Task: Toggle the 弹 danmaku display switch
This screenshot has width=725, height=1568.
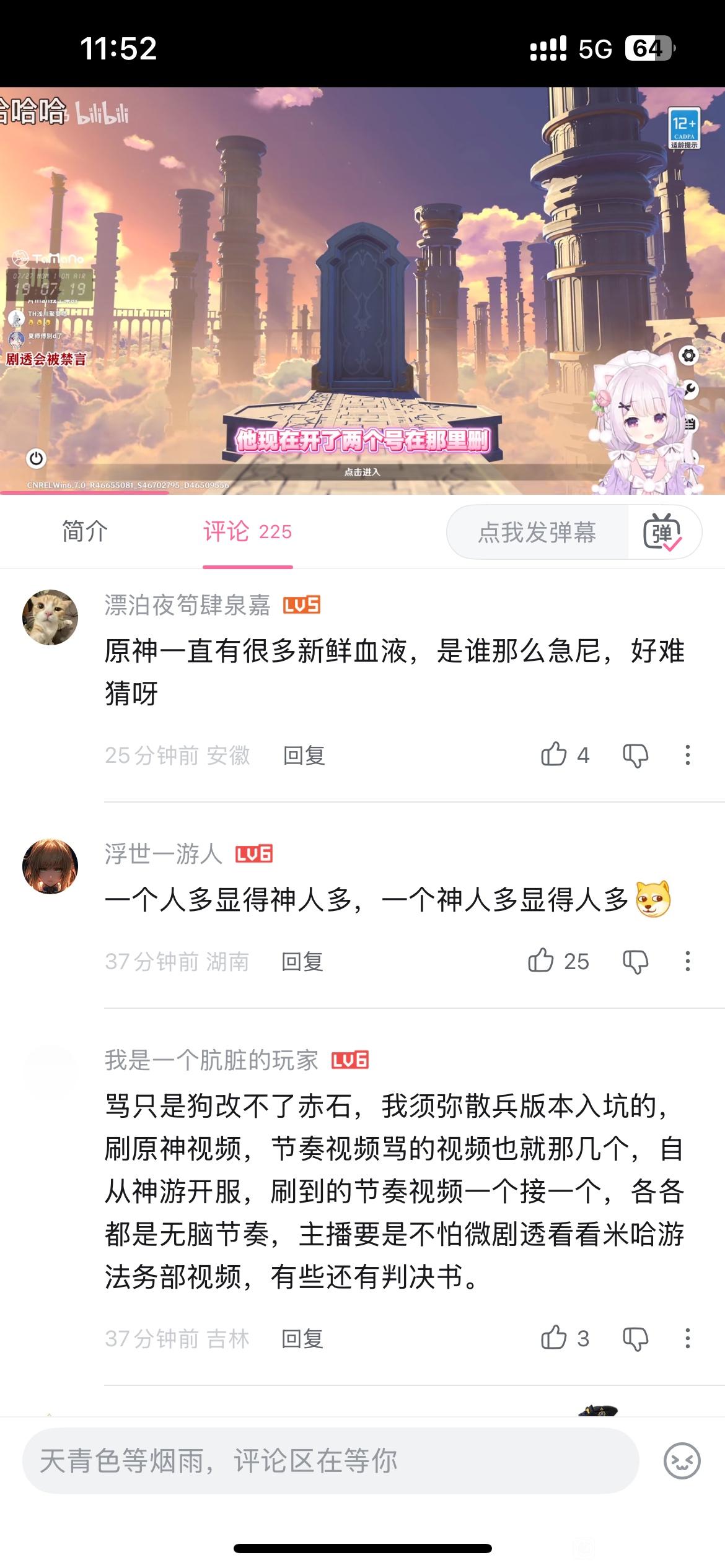Action: 662,533
